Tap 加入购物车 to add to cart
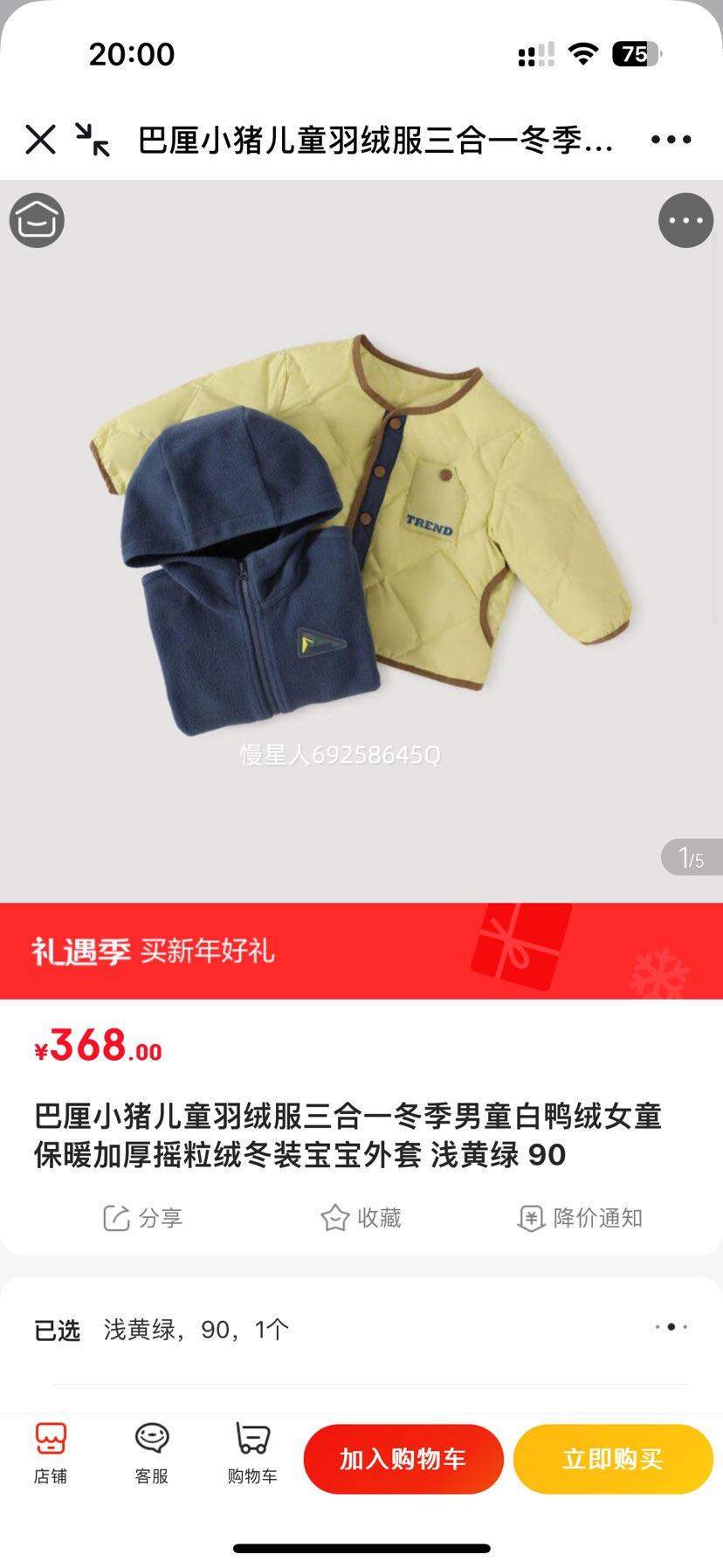The height and width of the screenshot is (1568, 723). [x=403, y=1458]
